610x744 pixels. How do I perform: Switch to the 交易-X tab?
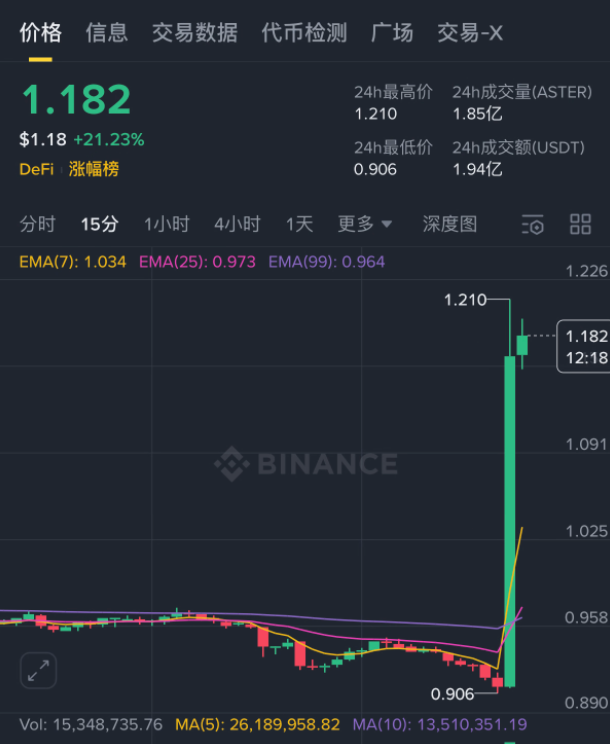[470, 33]
